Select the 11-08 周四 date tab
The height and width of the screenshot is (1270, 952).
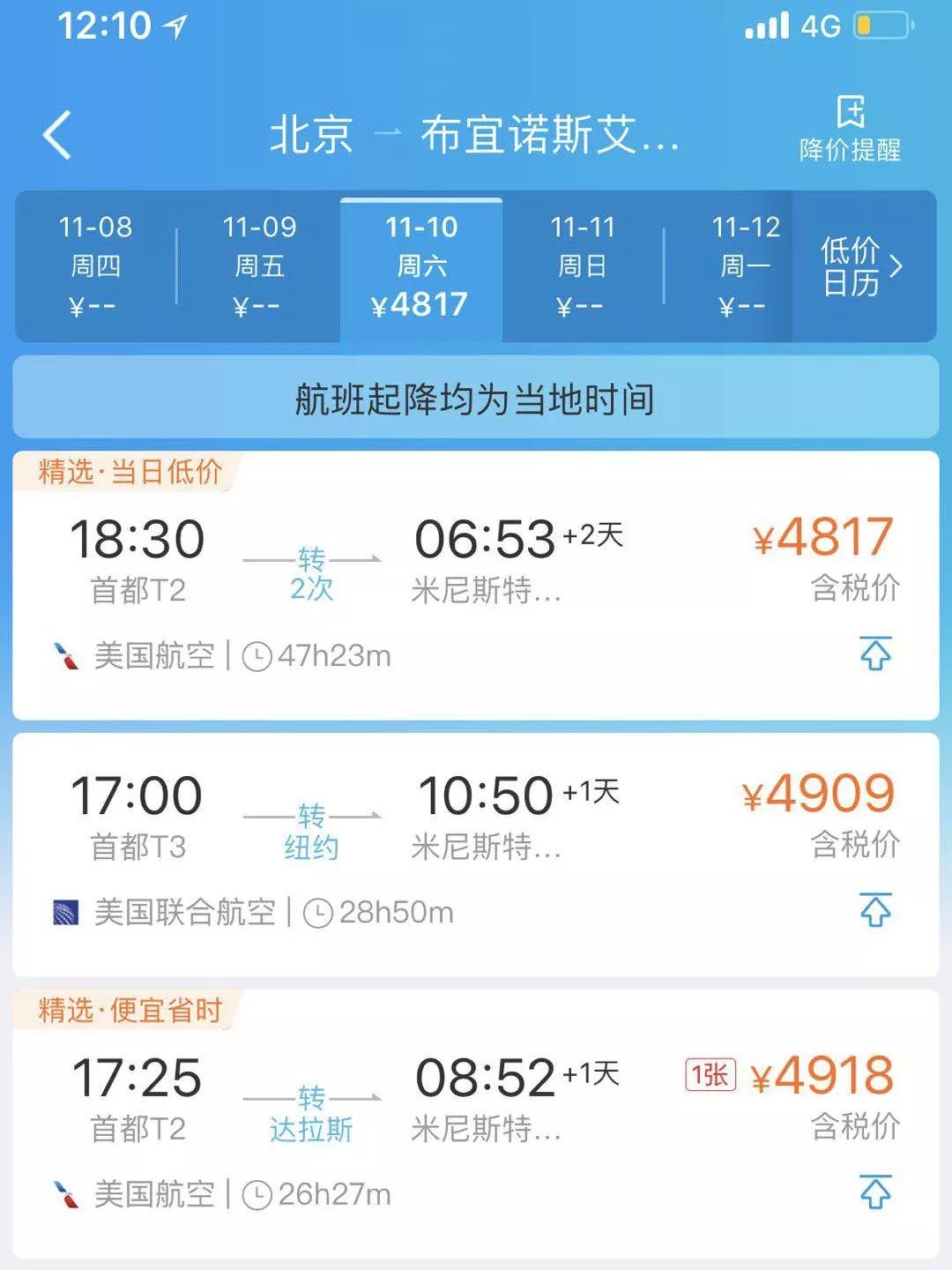click(x=95, y=266)
